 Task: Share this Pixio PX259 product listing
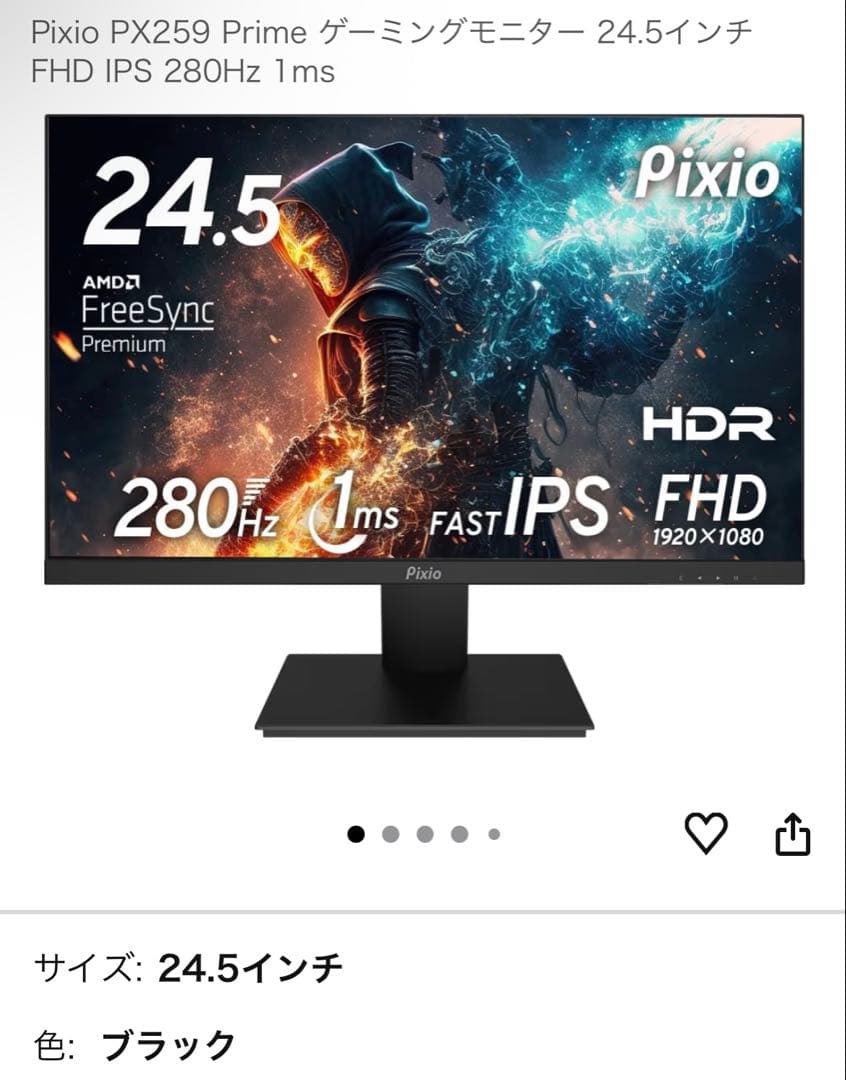tap(792, 834)
